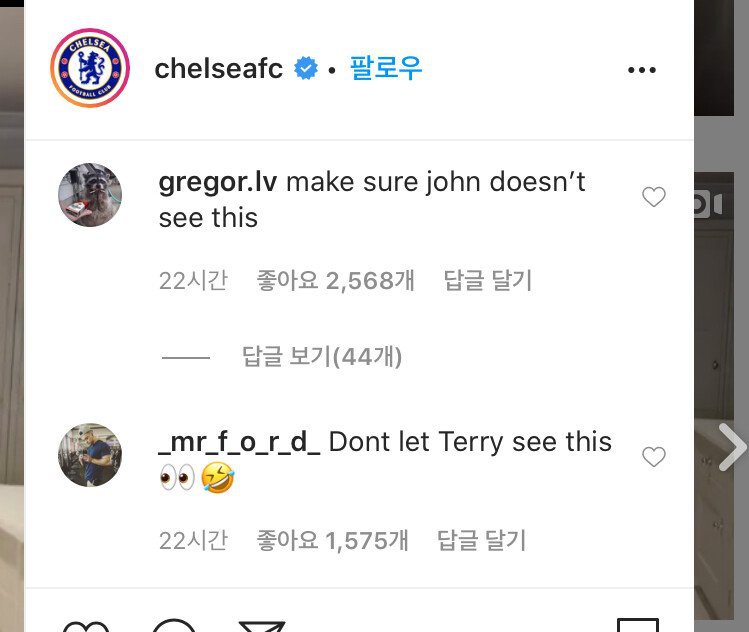The height and width of the screenshot is (632, 749).
Task: View likes on _mr_f_o_r_d_'s comment (1,575개)
Action: 332,541
